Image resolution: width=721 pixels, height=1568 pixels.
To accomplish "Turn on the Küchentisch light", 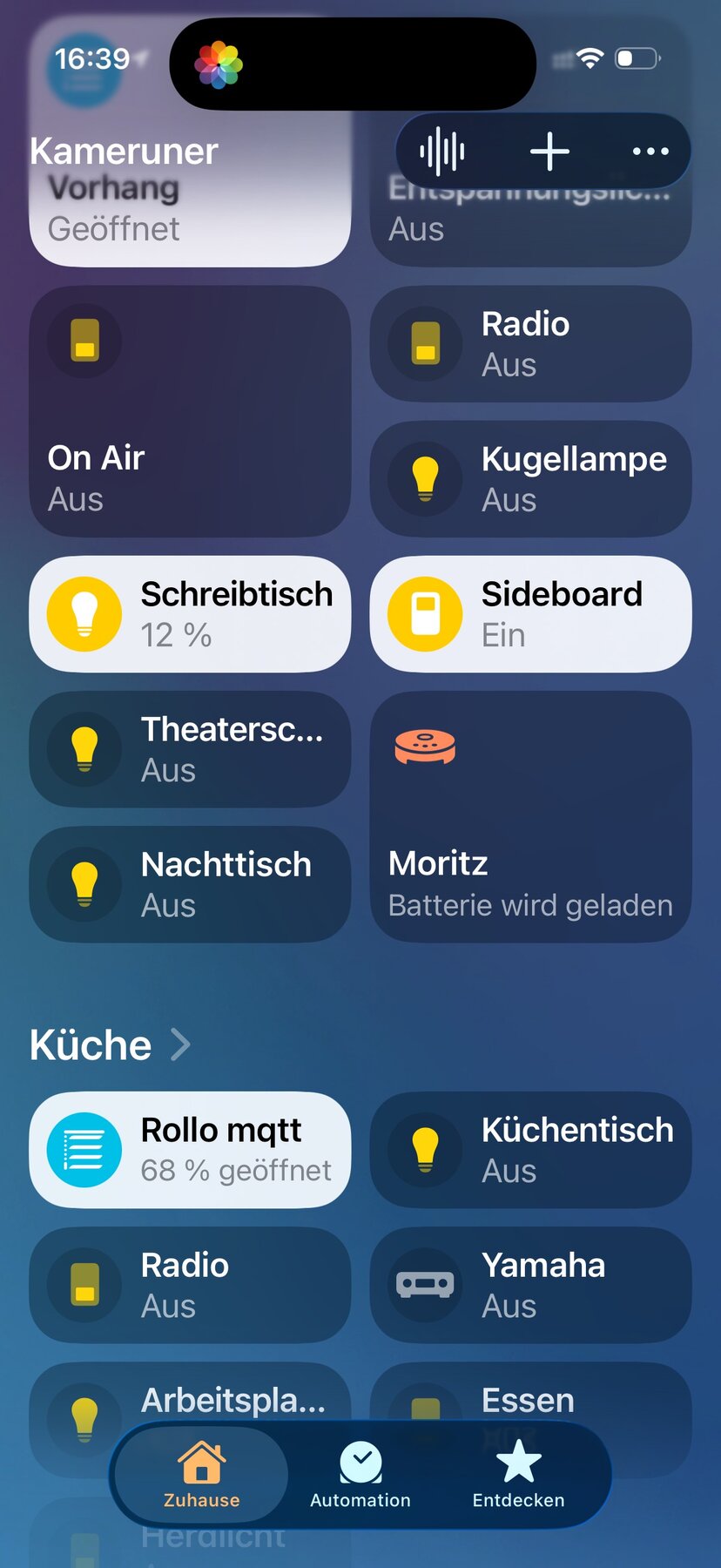I will pos(425,1150).
